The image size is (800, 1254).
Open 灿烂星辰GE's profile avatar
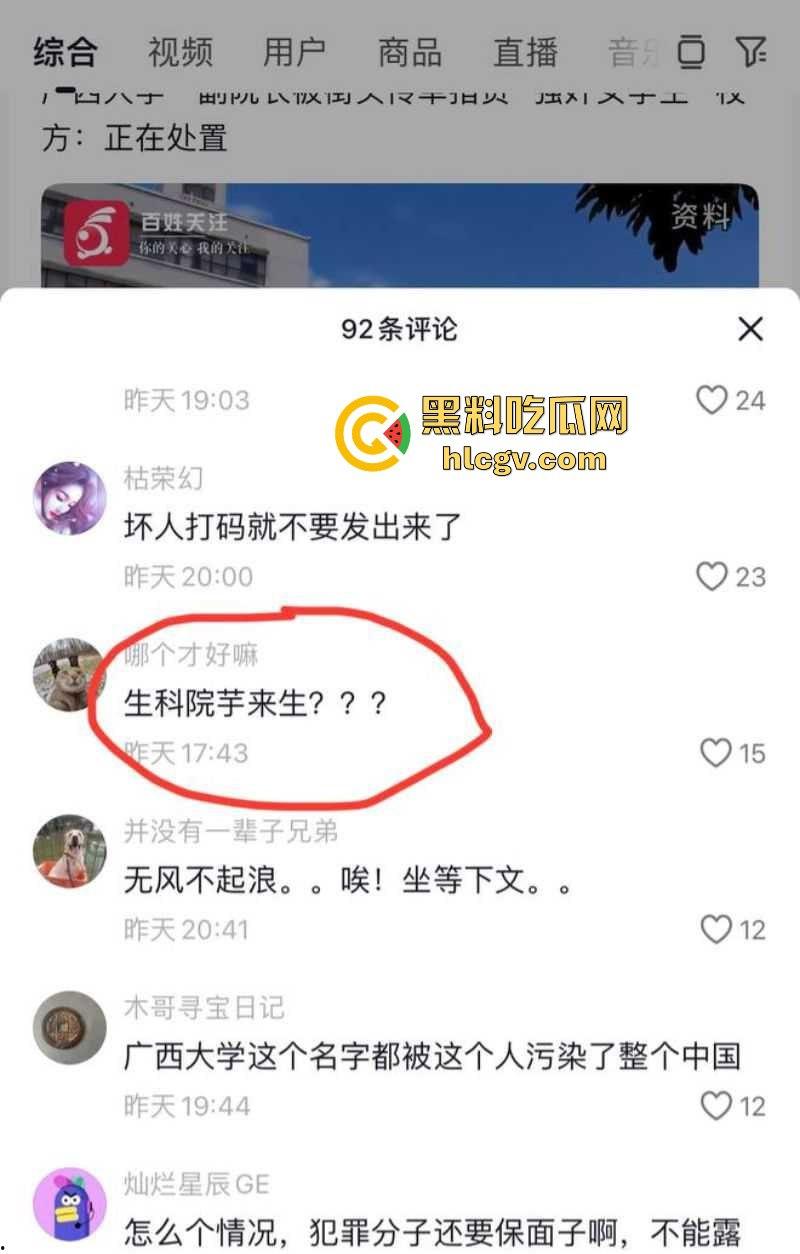67,1203
